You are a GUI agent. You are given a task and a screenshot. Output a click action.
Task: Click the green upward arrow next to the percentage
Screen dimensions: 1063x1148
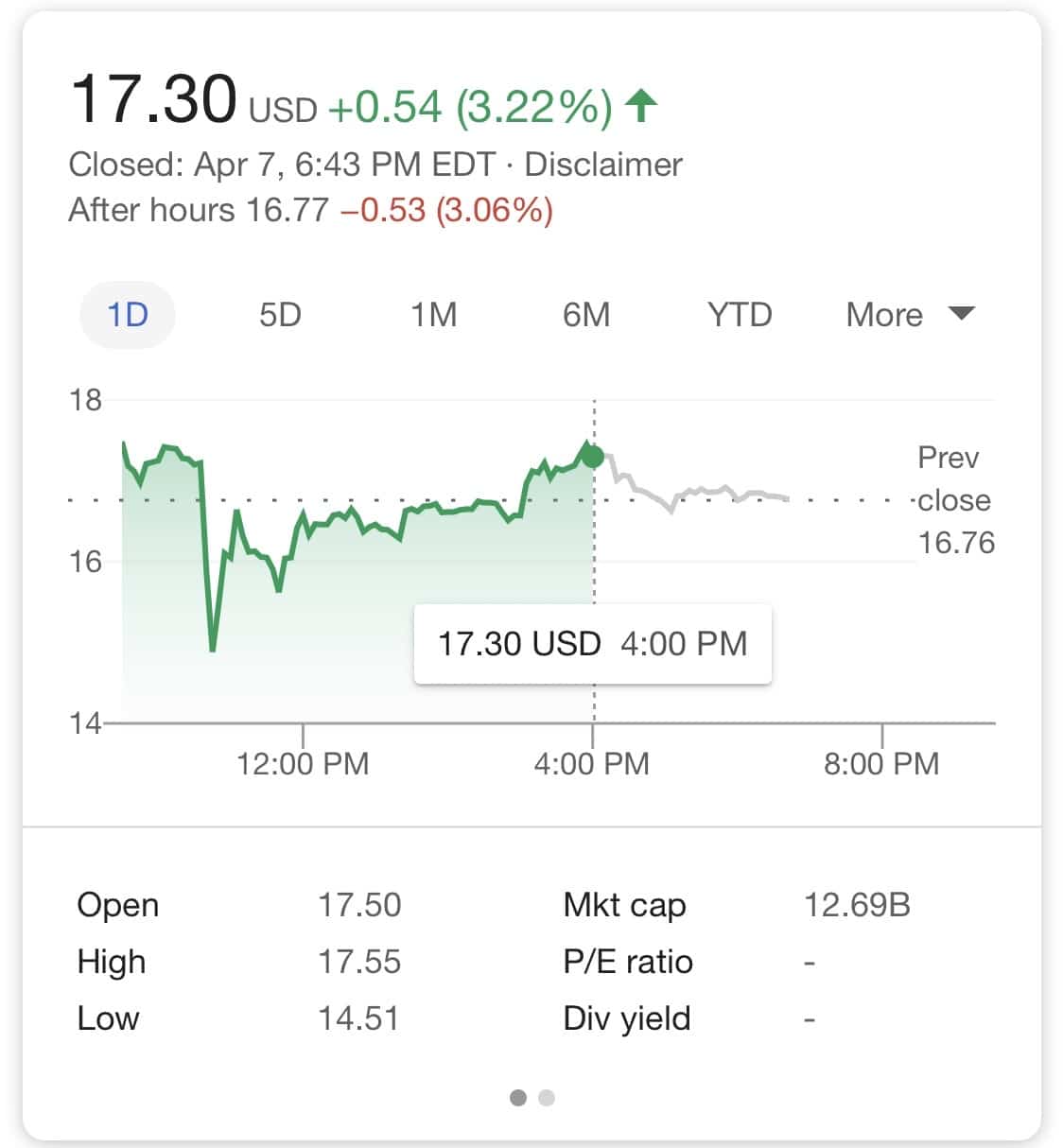coord(641,106)
